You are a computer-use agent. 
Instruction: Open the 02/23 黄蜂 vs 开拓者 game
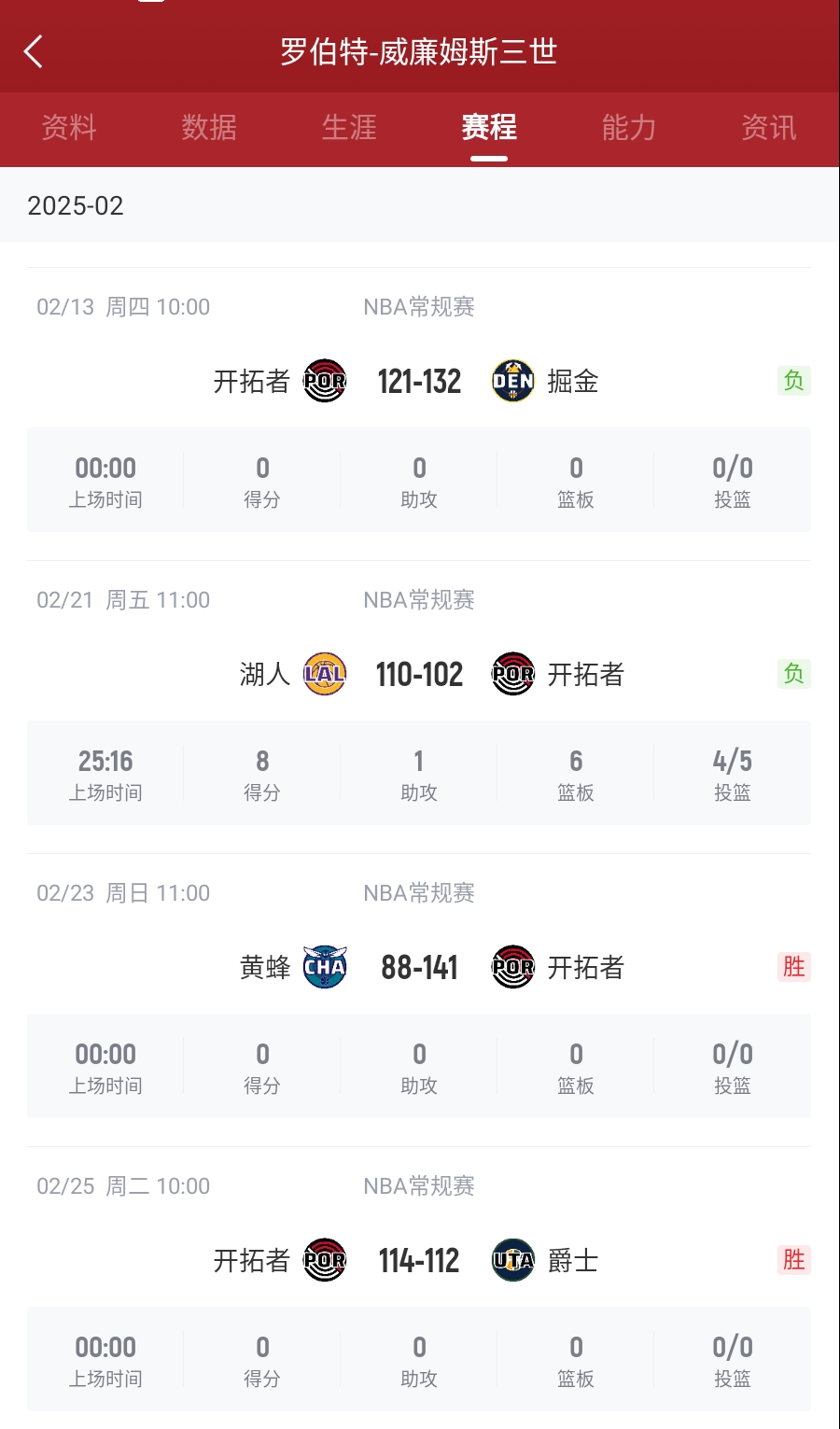pos(419,967)
